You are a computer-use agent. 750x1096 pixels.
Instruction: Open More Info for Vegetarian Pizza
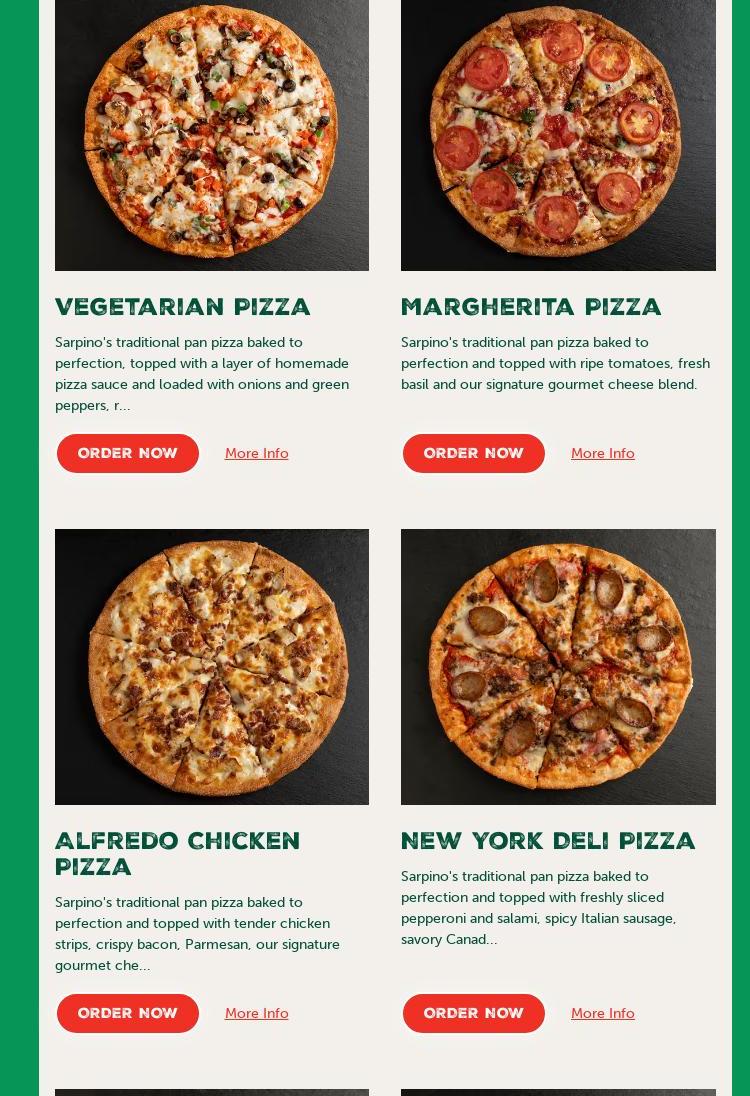pyautogui.click(x=256, y=453)
